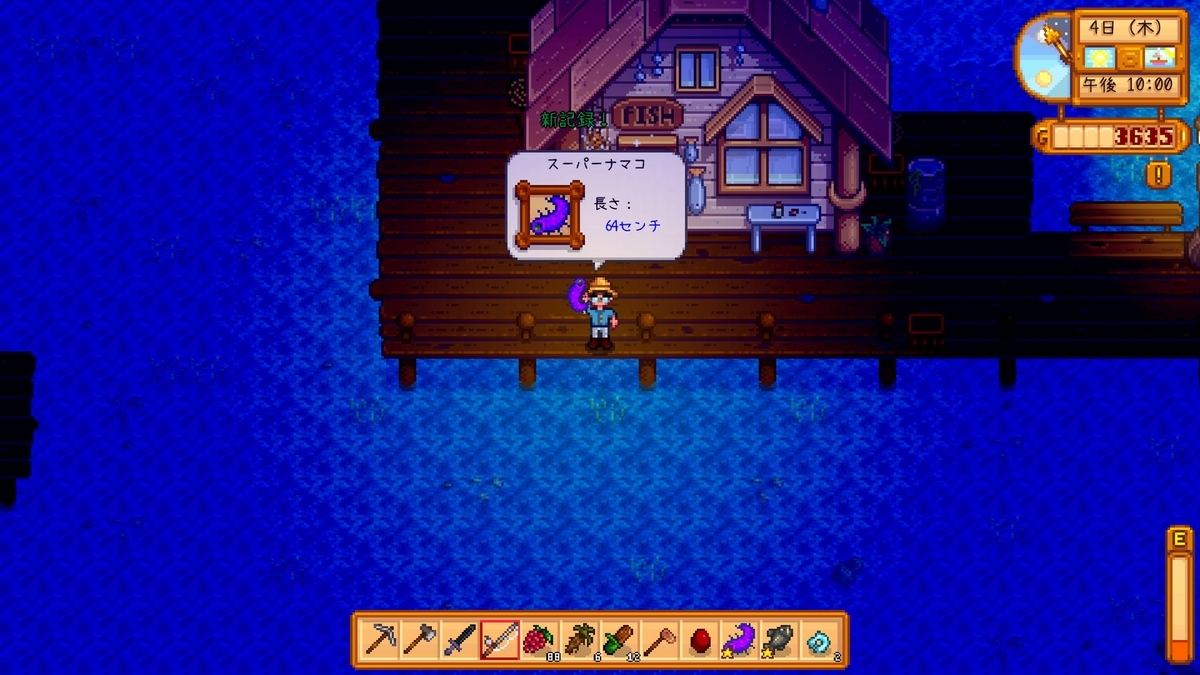
Task: Select the wooden paddle tool slot
Action: point(660,640)
